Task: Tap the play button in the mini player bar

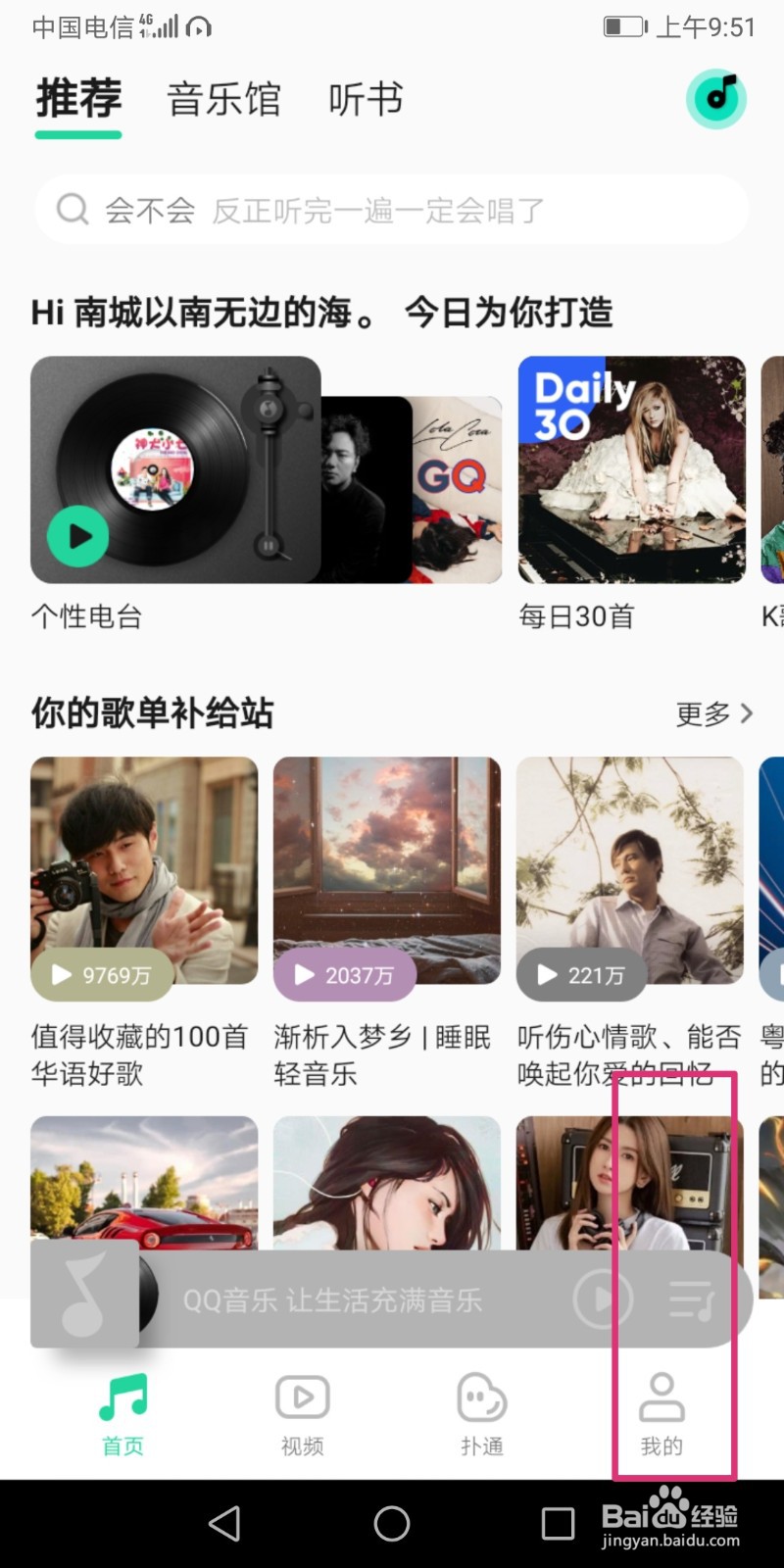Action: (x=602, y=1300)
